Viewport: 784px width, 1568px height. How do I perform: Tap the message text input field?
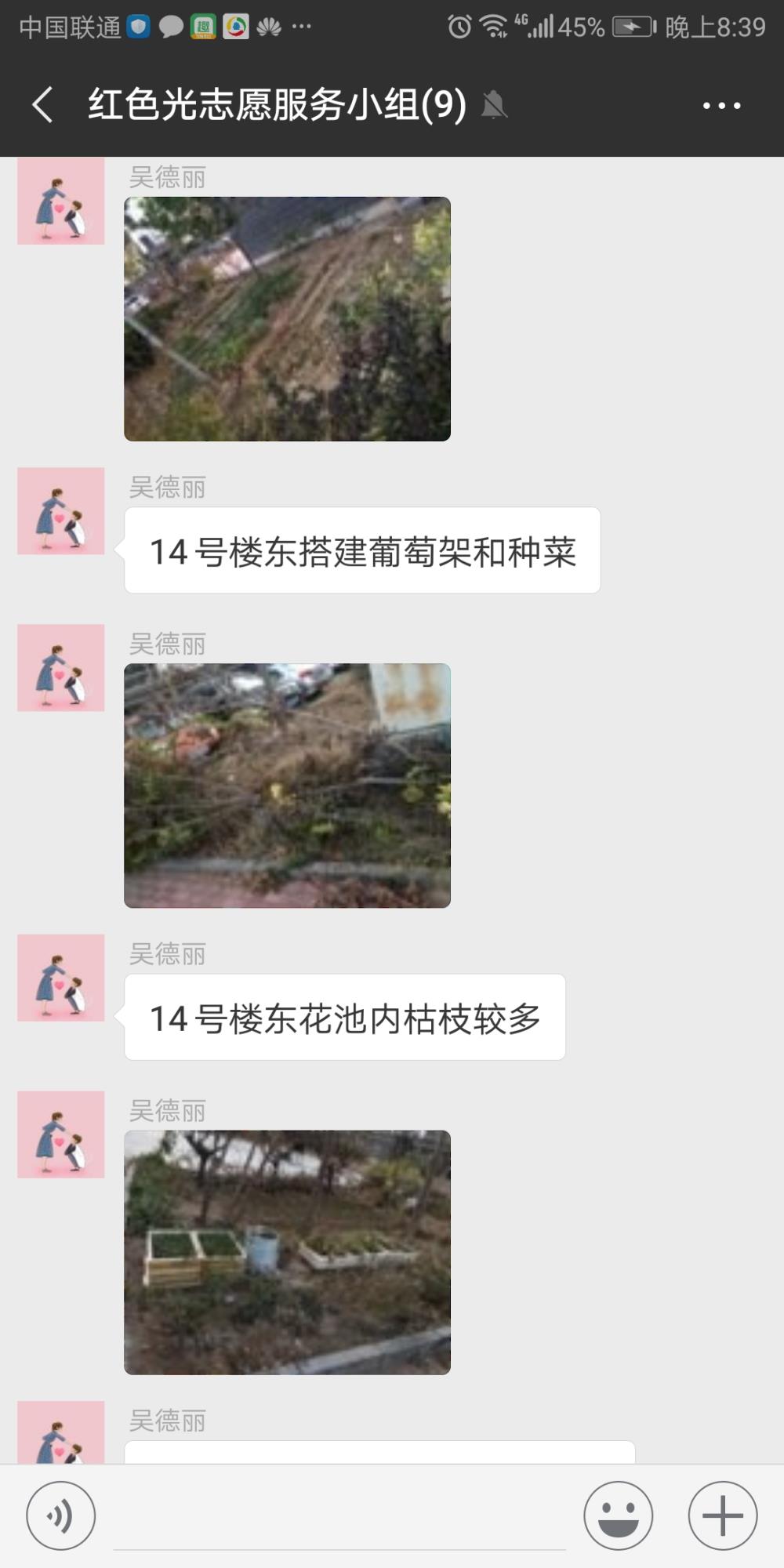click(x=339, y=1516)
